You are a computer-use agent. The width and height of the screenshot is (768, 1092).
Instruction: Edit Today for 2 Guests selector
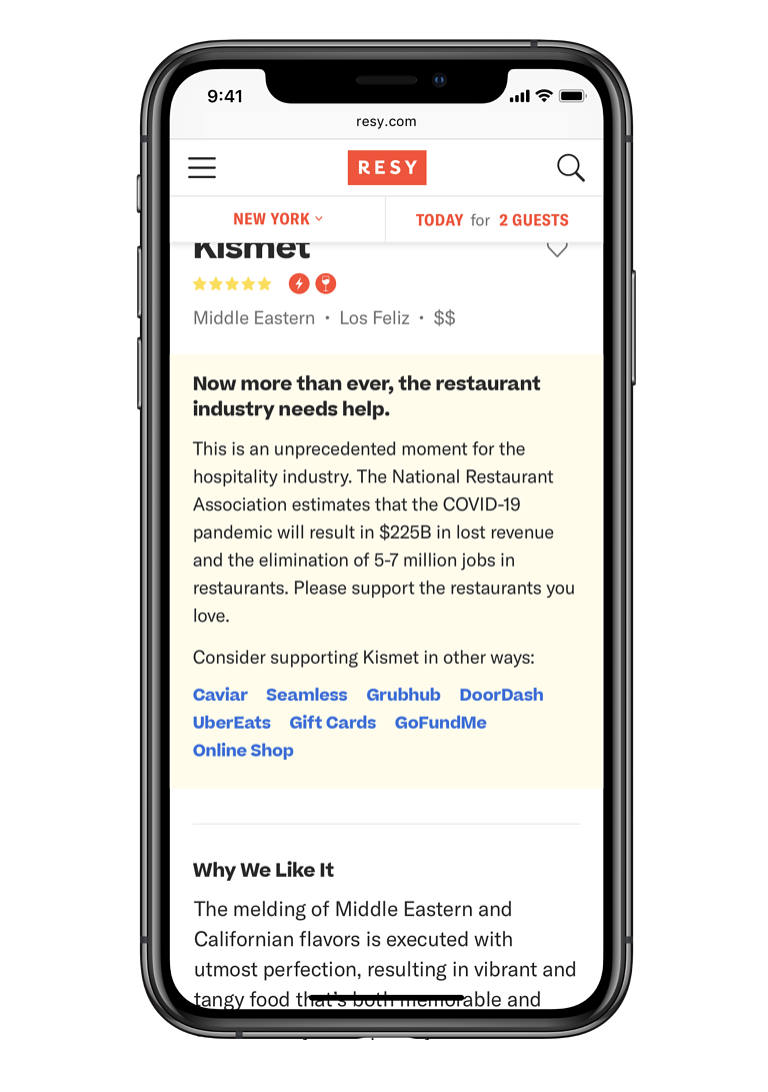pyautogui.click(x=493, y=220)
